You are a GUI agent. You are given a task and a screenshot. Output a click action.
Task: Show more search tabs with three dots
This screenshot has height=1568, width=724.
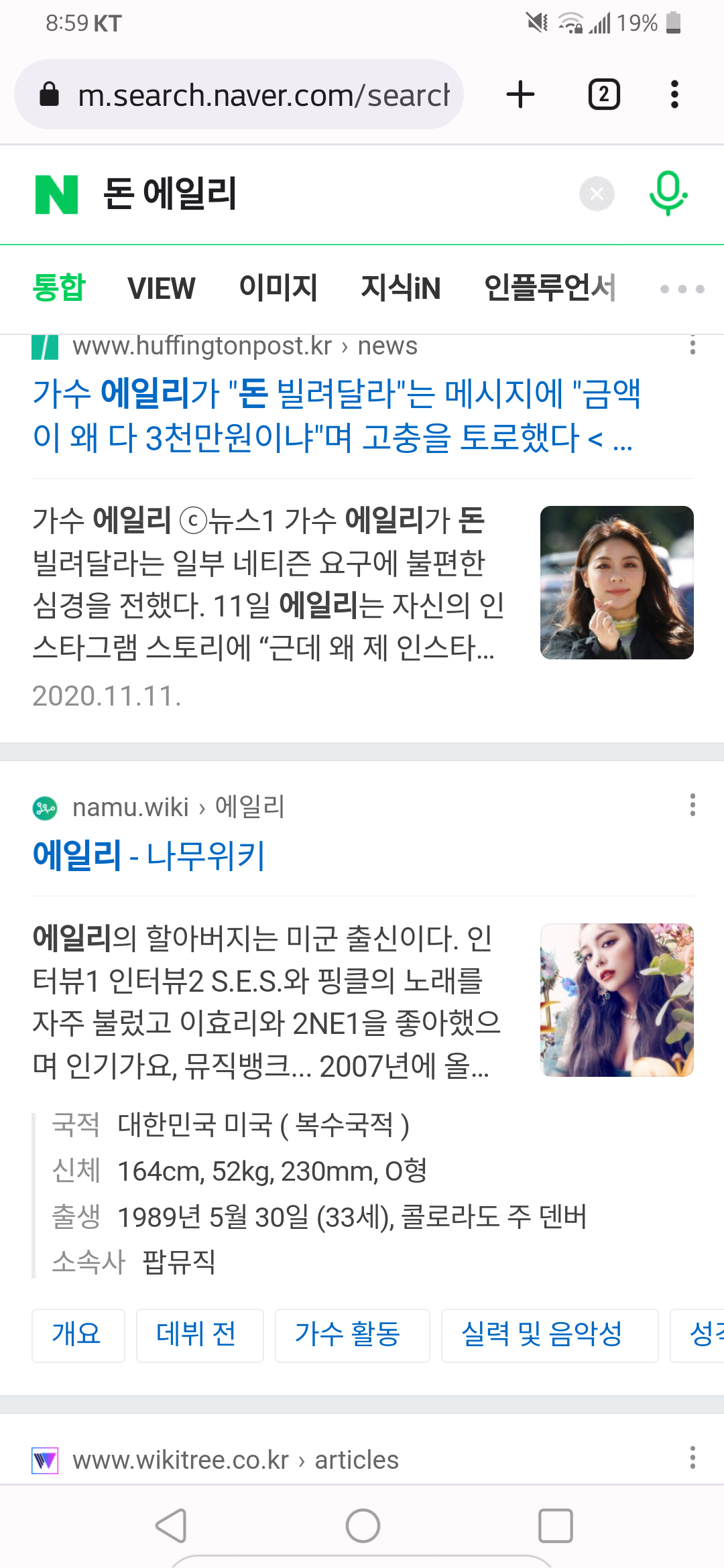click(682, 289)
